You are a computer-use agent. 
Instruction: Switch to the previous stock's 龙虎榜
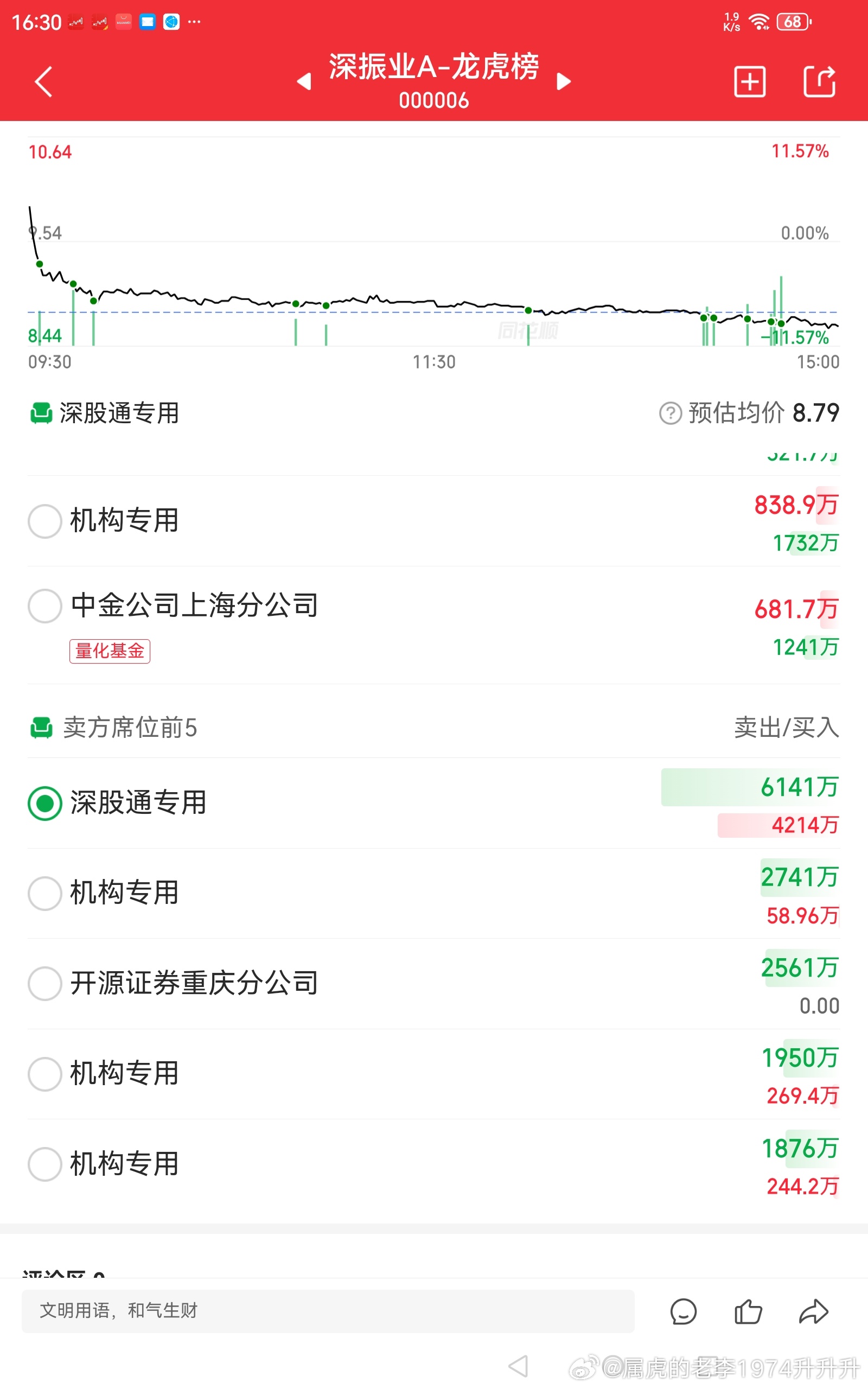(304, 81)
